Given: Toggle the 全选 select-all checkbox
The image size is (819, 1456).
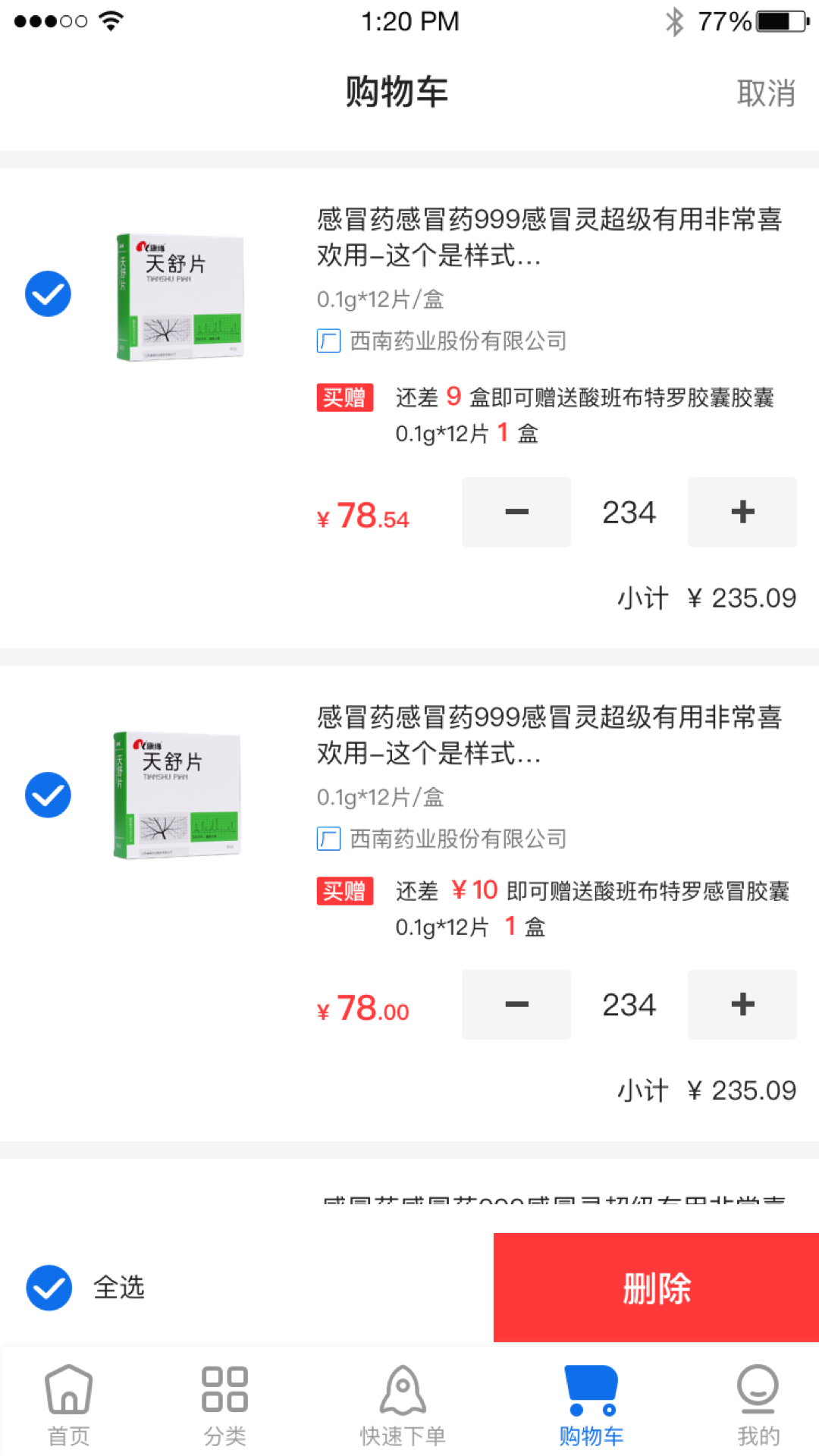Looking at the screenshot, I should pyautogui.click(x=49, y=1288).
